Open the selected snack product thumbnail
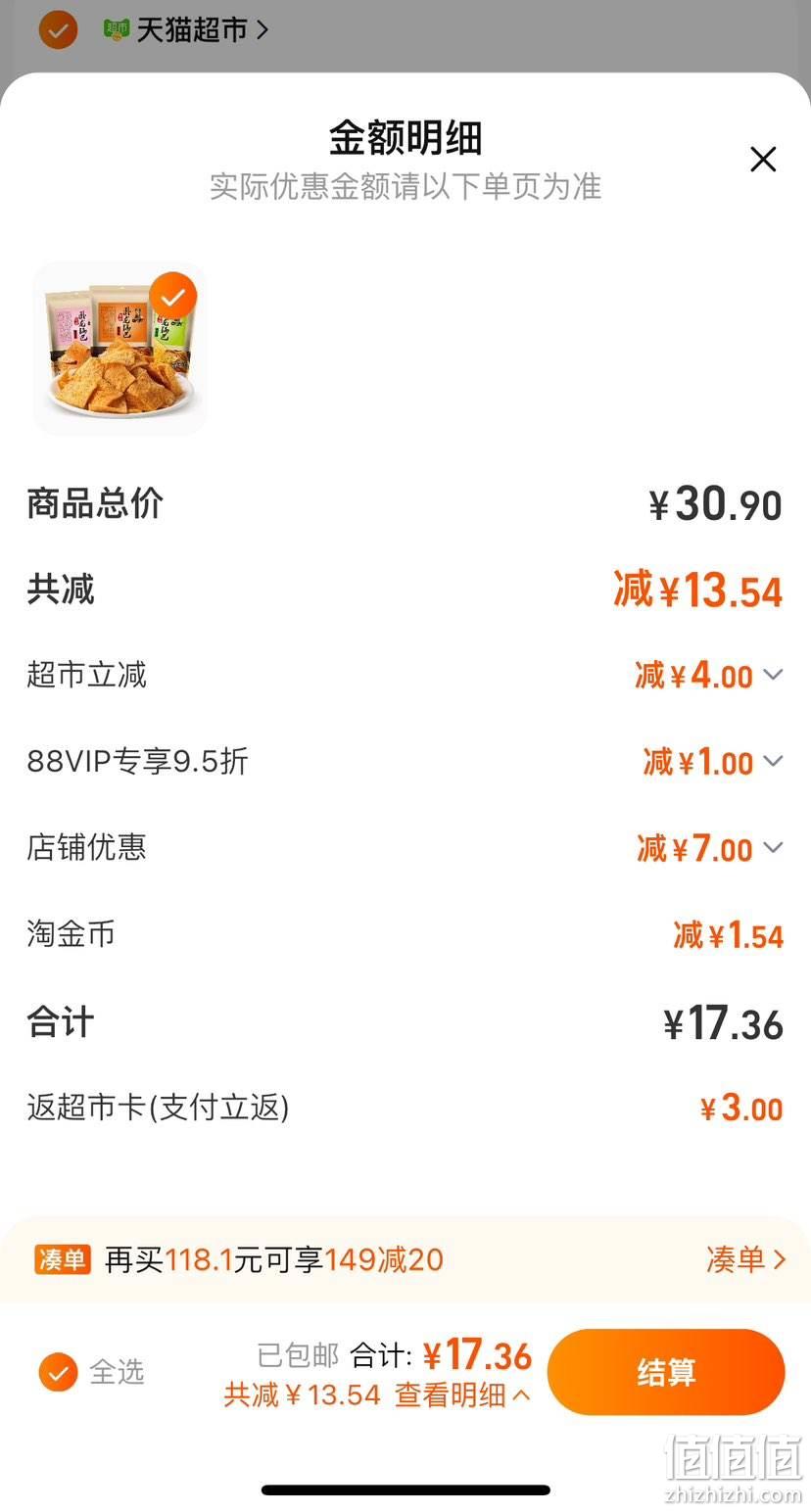The height and width of the screenshot is (1512, 811). (119, 348)
